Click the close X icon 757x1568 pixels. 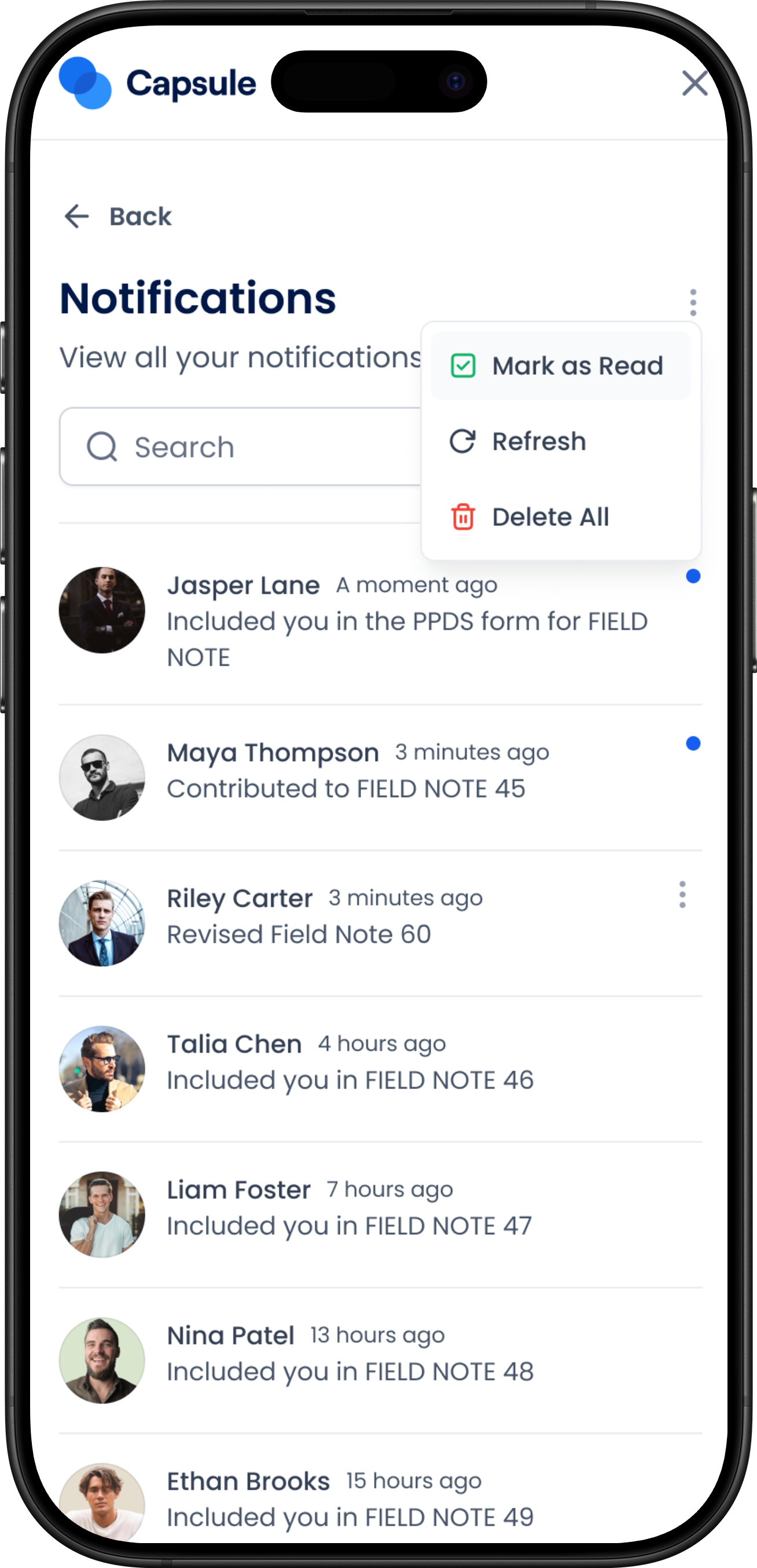[x=694, y=84]
